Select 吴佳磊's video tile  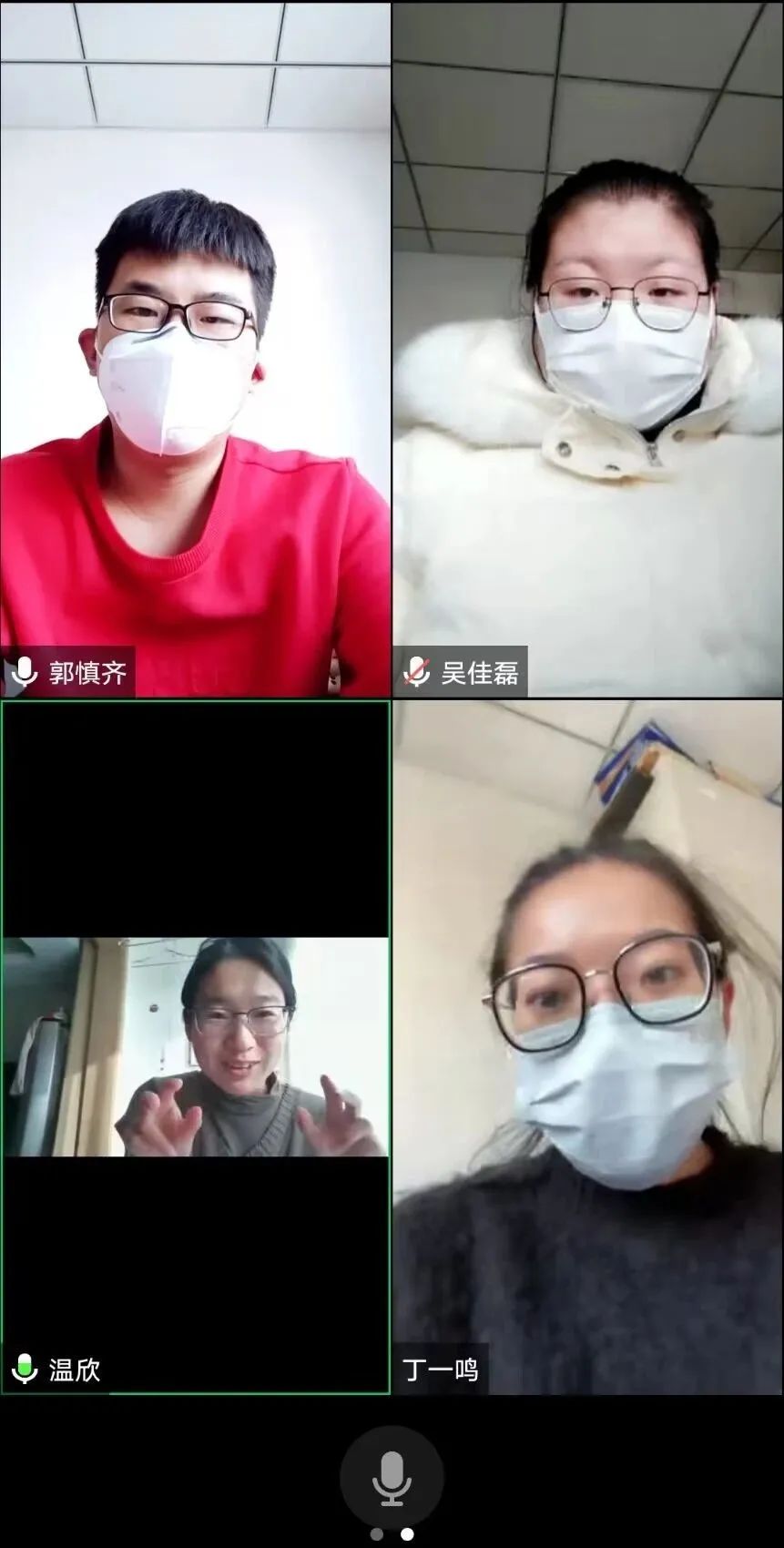click(x=588, y=350)
